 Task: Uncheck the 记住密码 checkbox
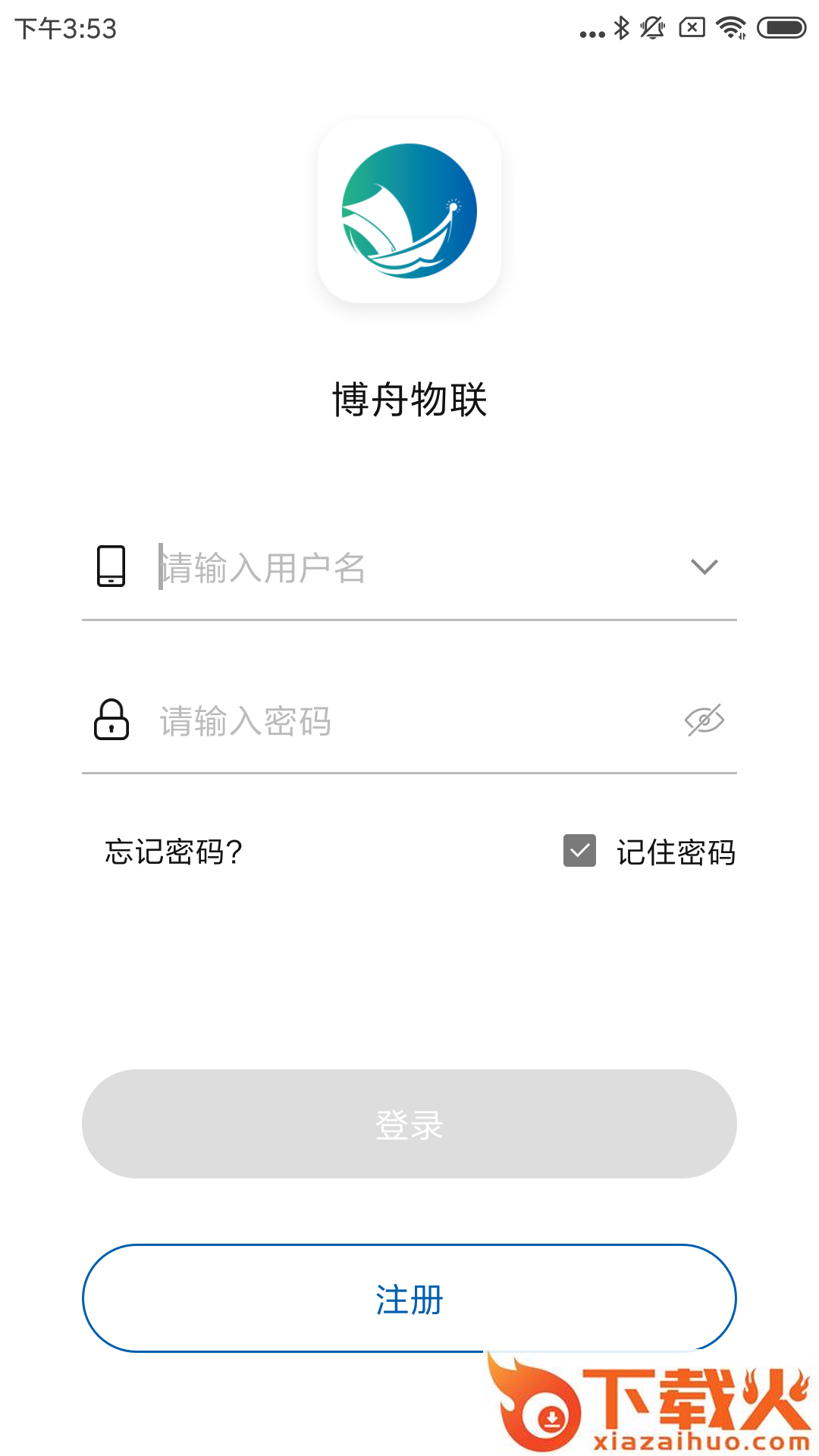(x=580, y=851)
